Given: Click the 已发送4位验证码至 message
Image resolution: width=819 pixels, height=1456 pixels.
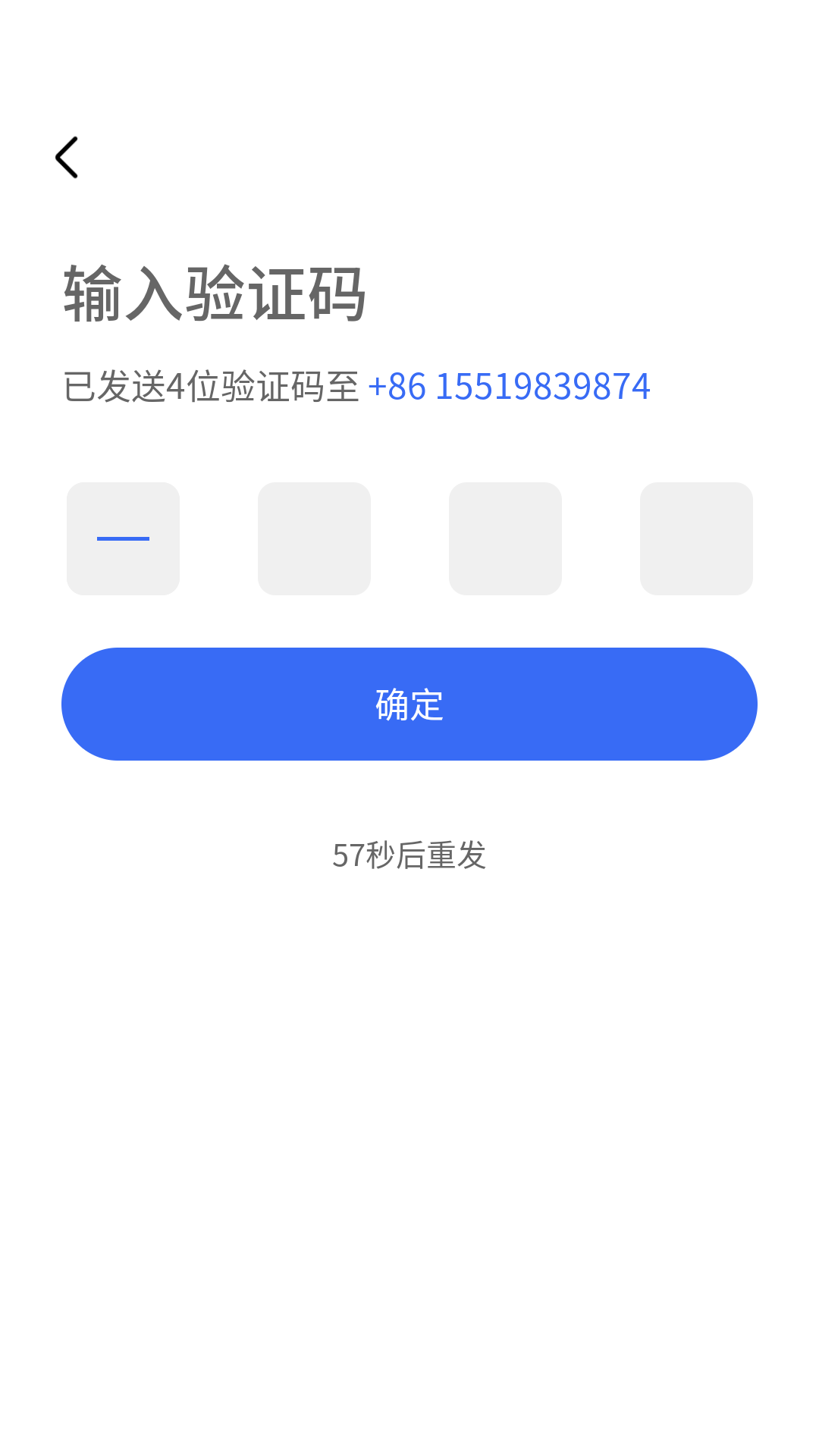Looking at the screenshot, I should 210,387.
